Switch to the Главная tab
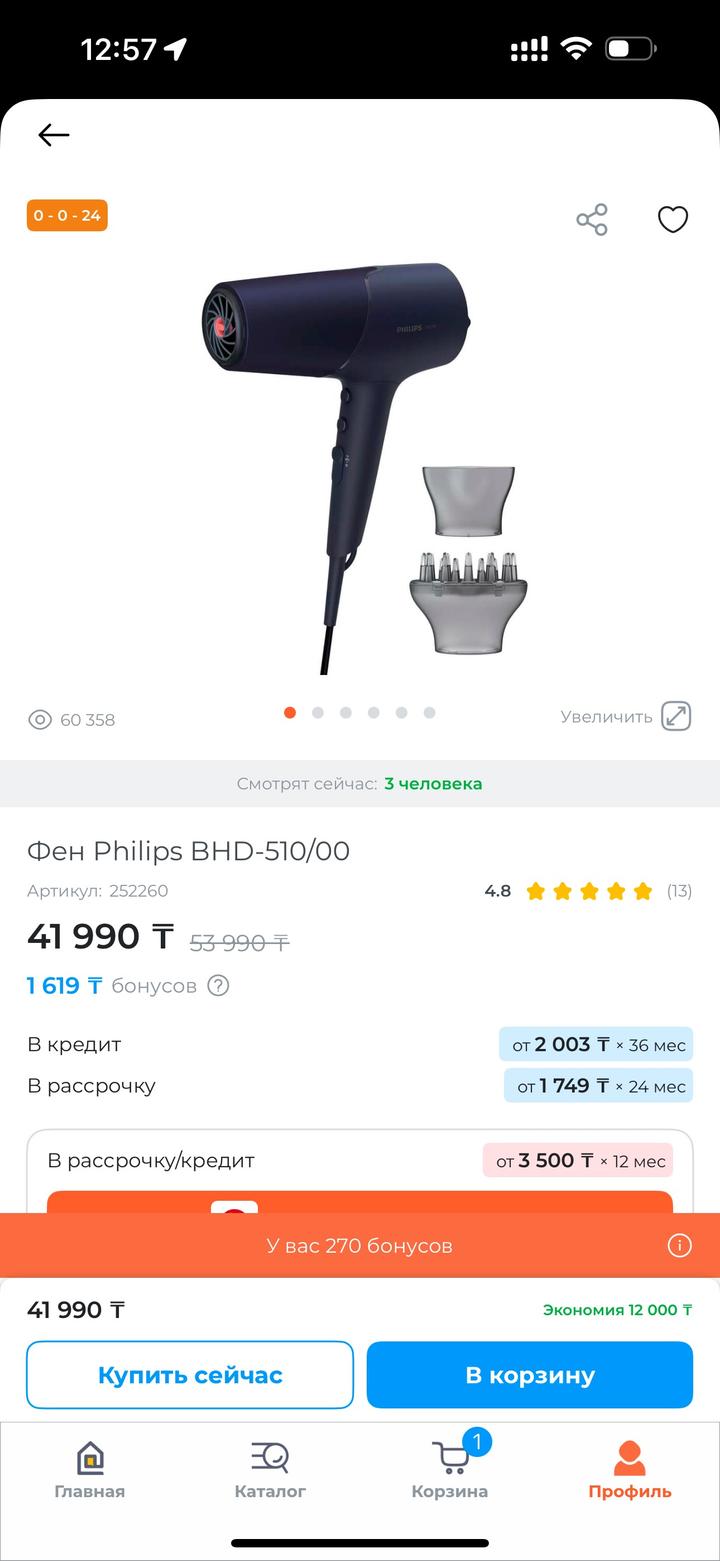720x1561 pixels. pos(90,1471)
